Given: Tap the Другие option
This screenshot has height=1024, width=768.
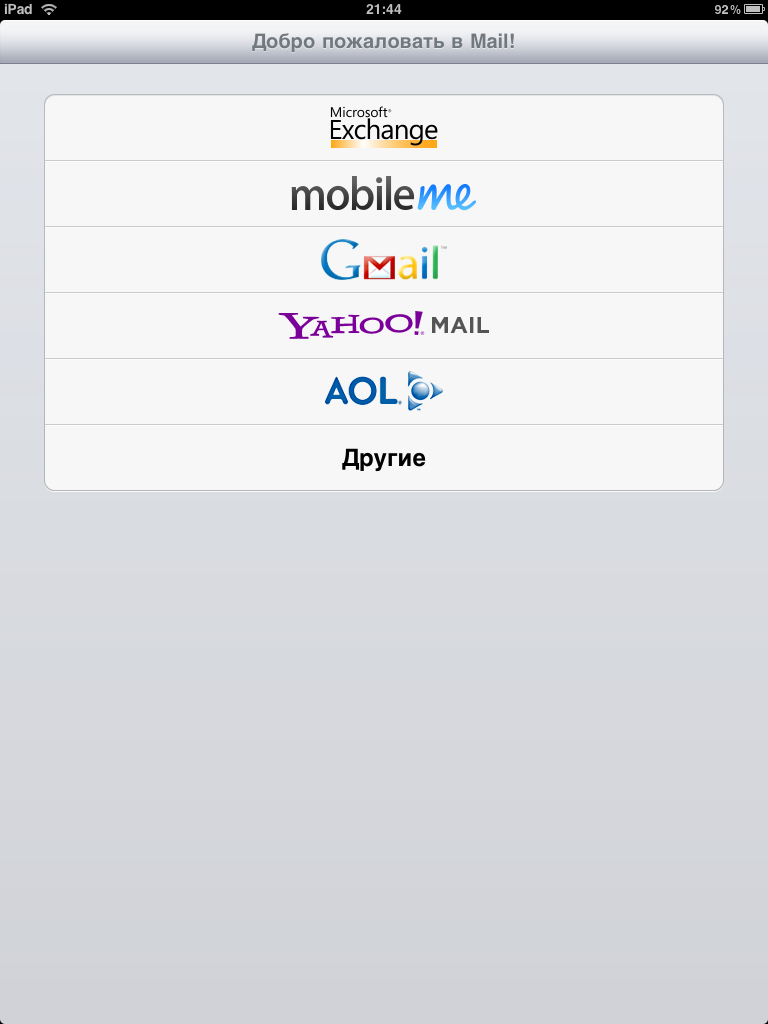Looking at the screenshot, I should pyautogui.click(x=384, y=458).
